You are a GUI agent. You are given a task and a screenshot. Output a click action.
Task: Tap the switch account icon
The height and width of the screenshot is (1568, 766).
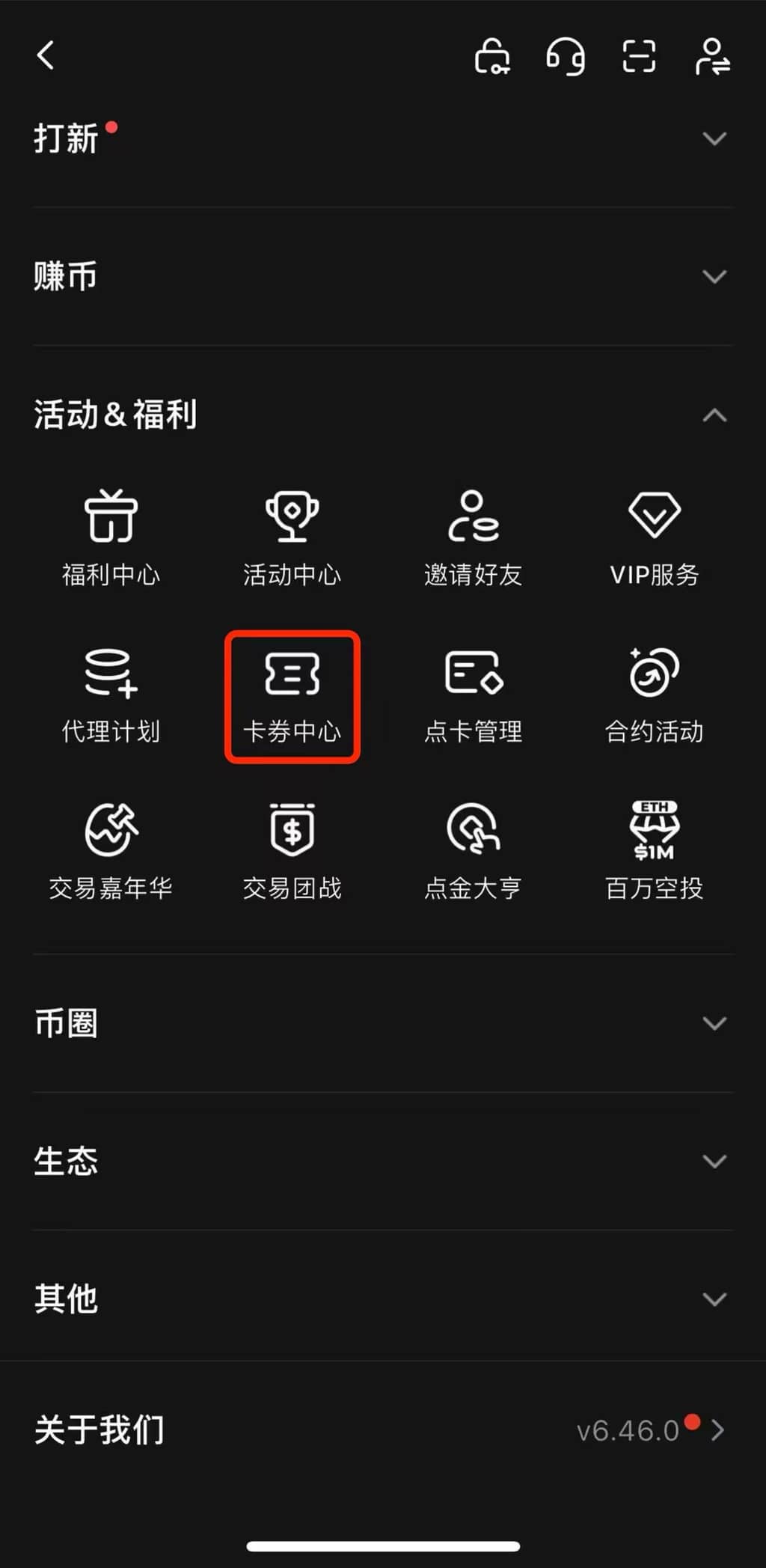712,56
